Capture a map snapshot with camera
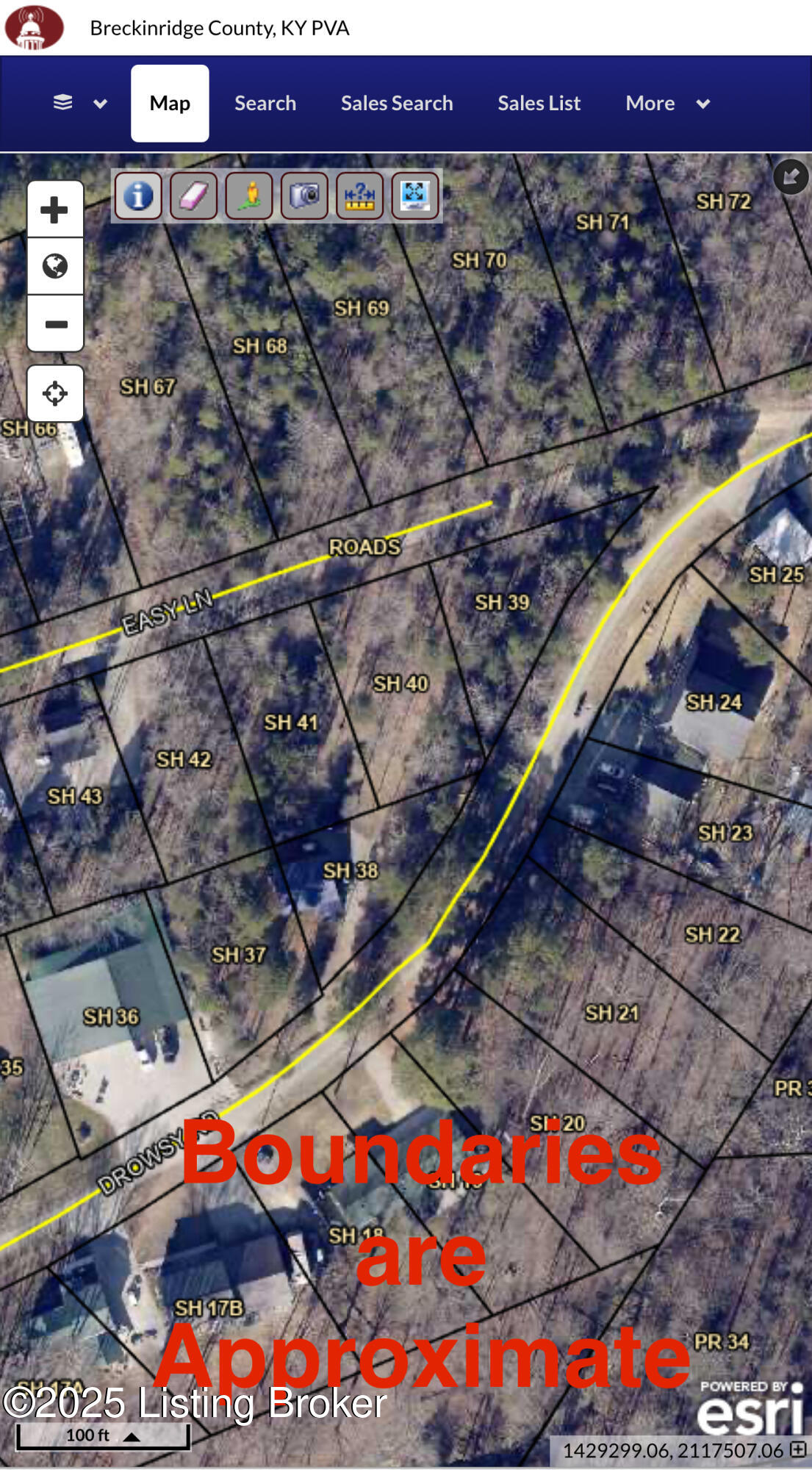 click(x=304, y=196)
